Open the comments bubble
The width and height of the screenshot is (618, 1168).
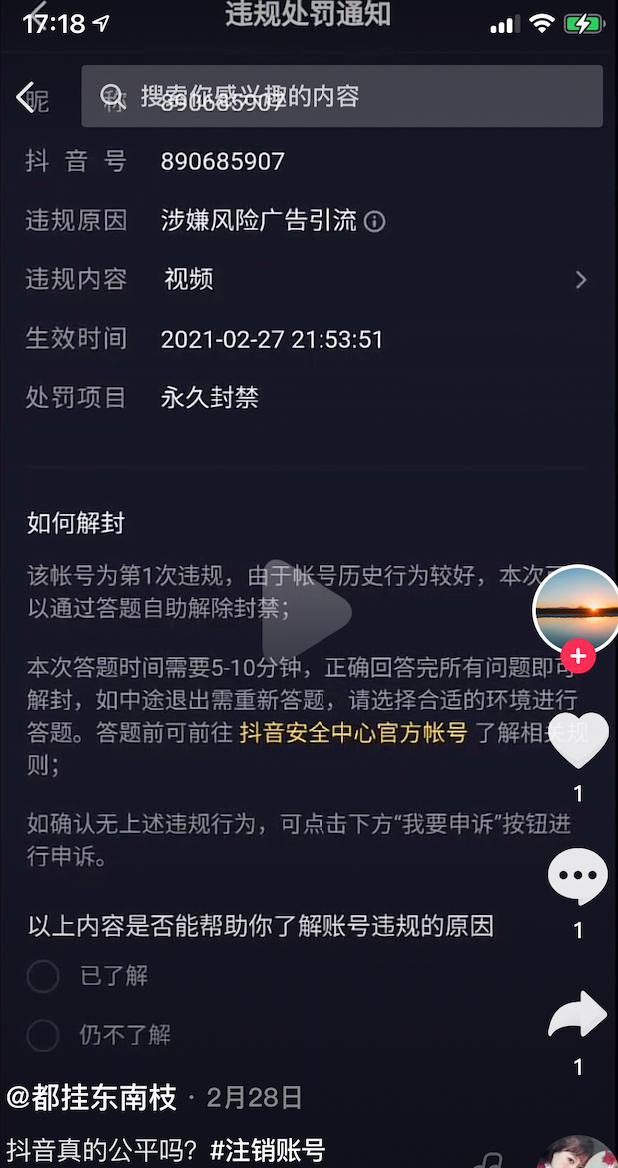point(578,877)
